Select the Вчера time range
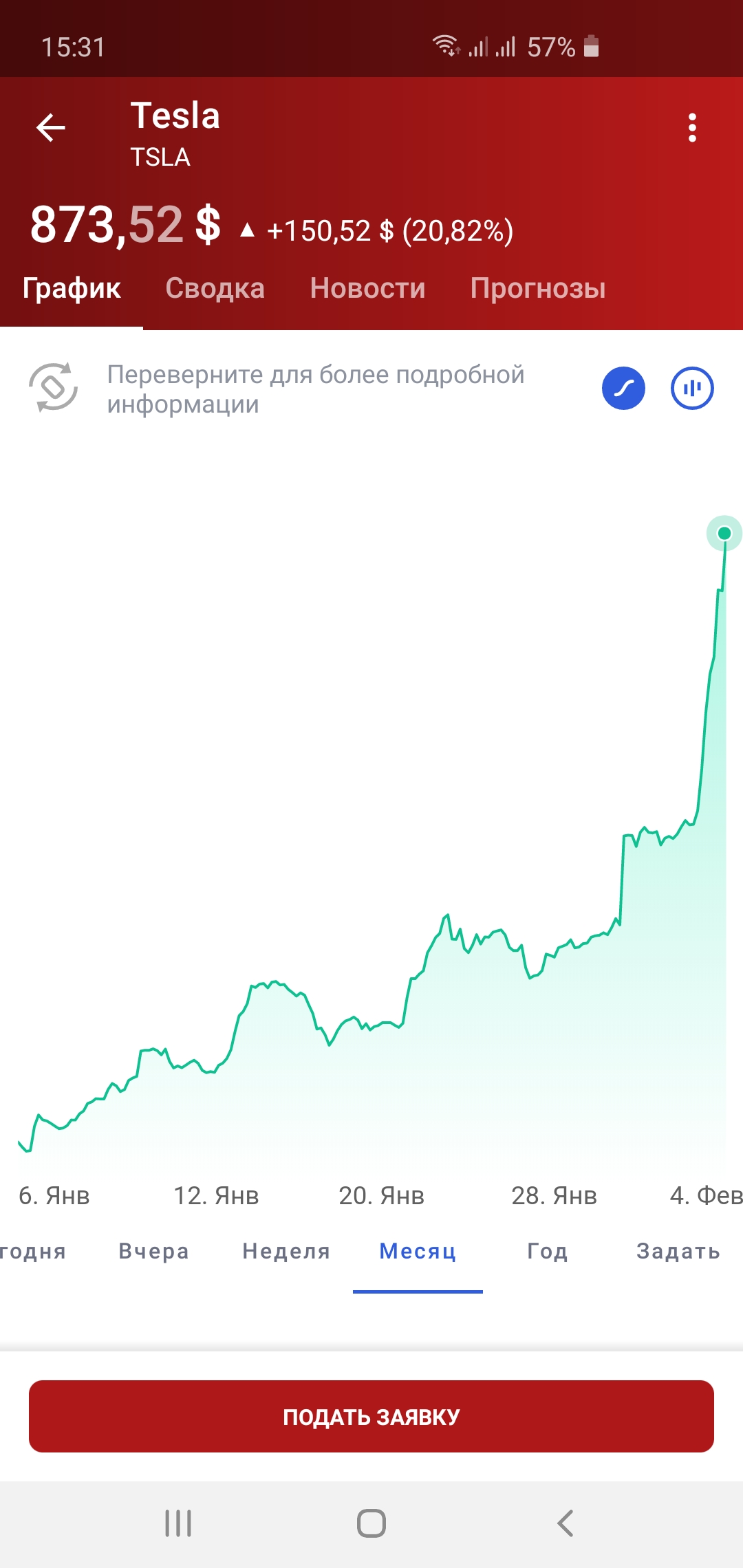The width and height of the screenshot is (743, 1568). pyautogui.click(x=153, y=1251)
